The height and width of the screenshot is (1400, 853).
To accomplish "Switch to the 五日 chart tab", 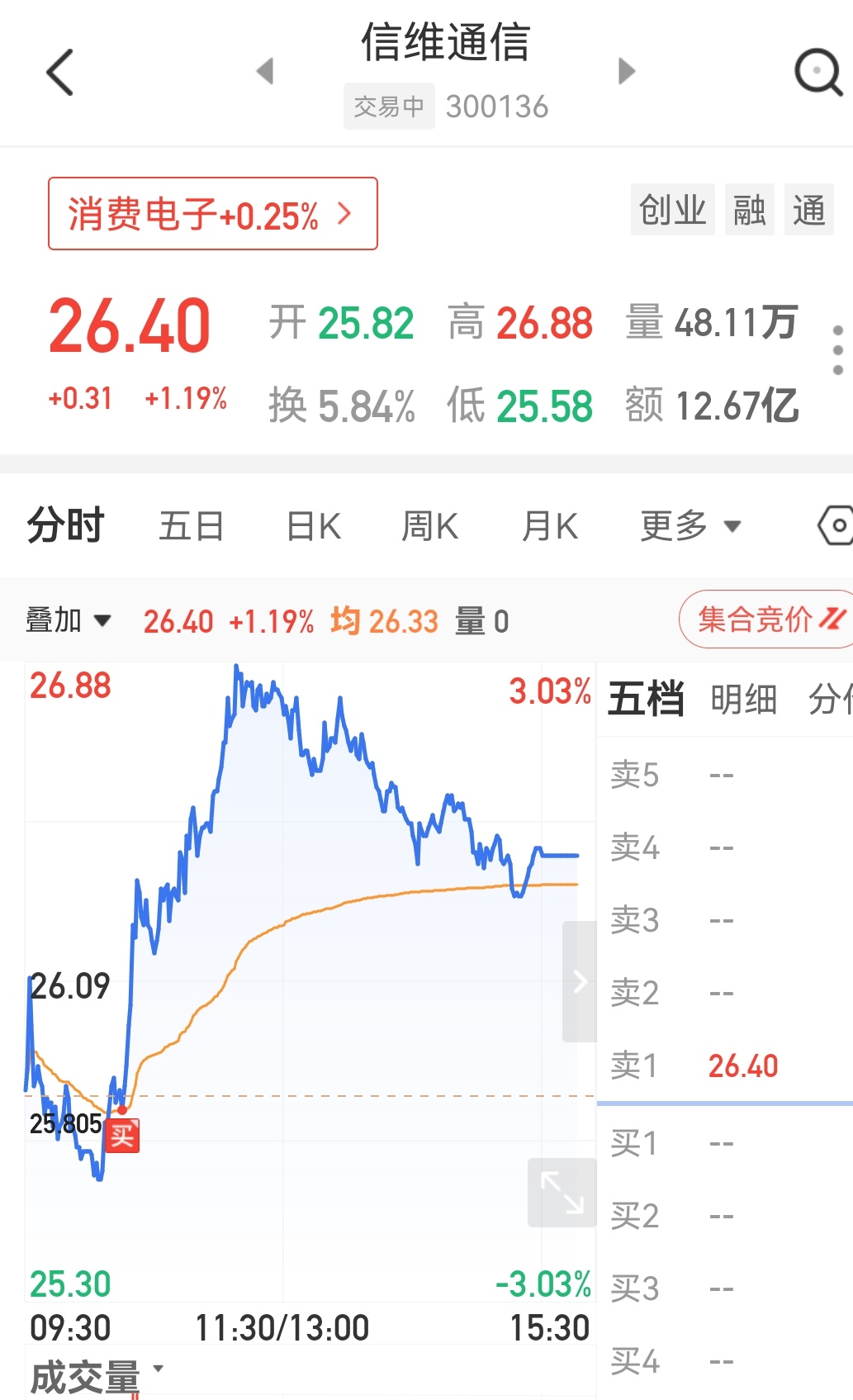I will click(x=191, y=526).
